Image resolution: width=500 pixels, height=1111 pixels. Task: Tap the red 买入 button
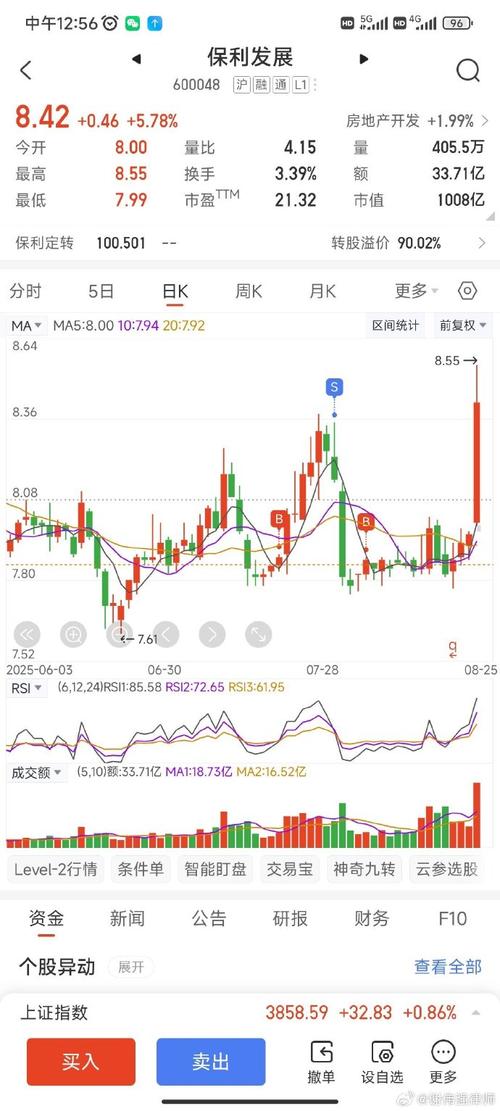[81, 1061]
